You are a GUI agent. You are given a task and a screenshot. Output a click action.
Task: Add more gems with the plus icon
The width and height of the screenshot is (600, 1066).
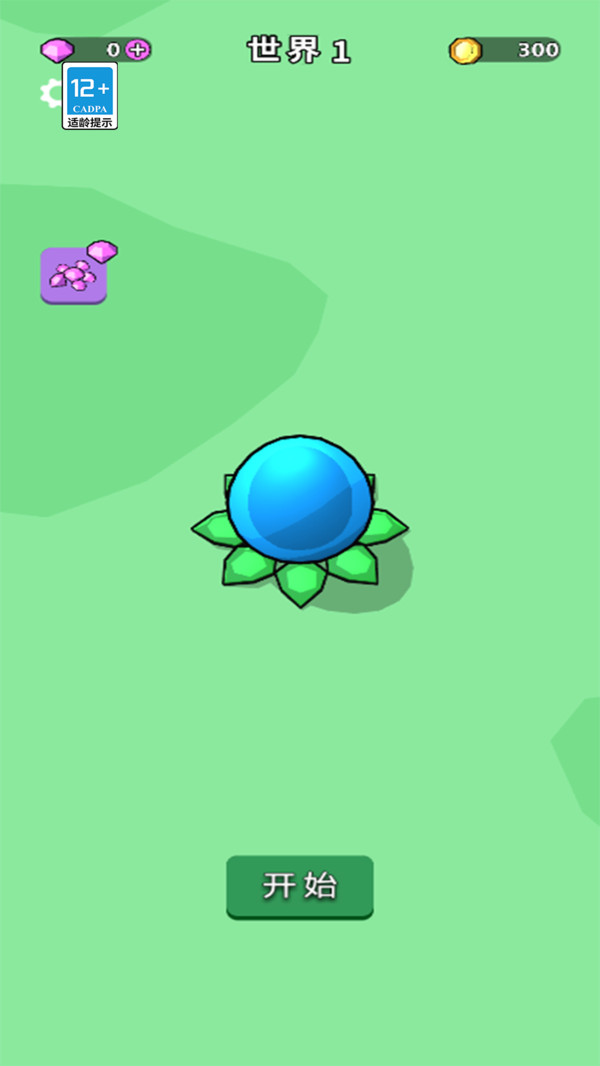point(138,49)
